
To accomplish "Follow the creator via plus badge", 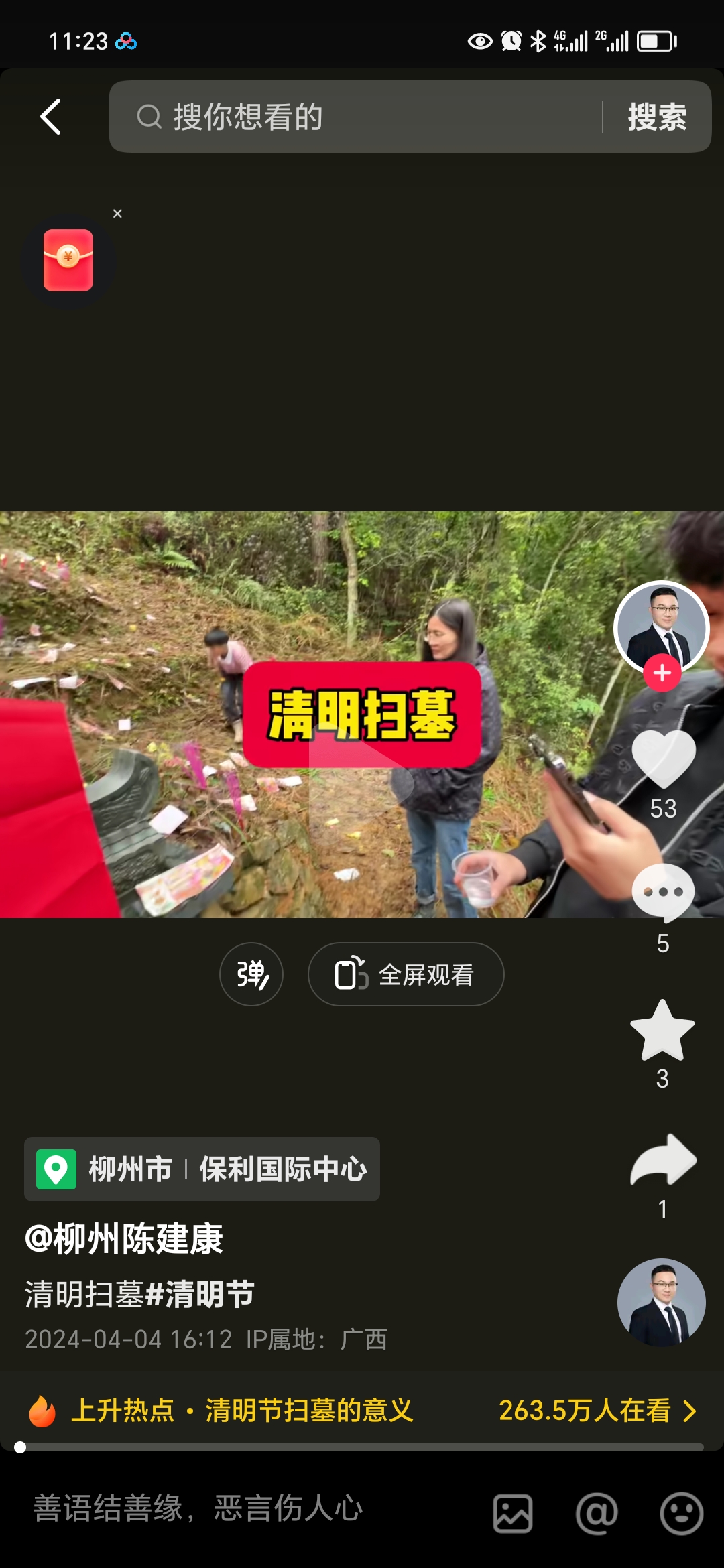I will 662,673.
